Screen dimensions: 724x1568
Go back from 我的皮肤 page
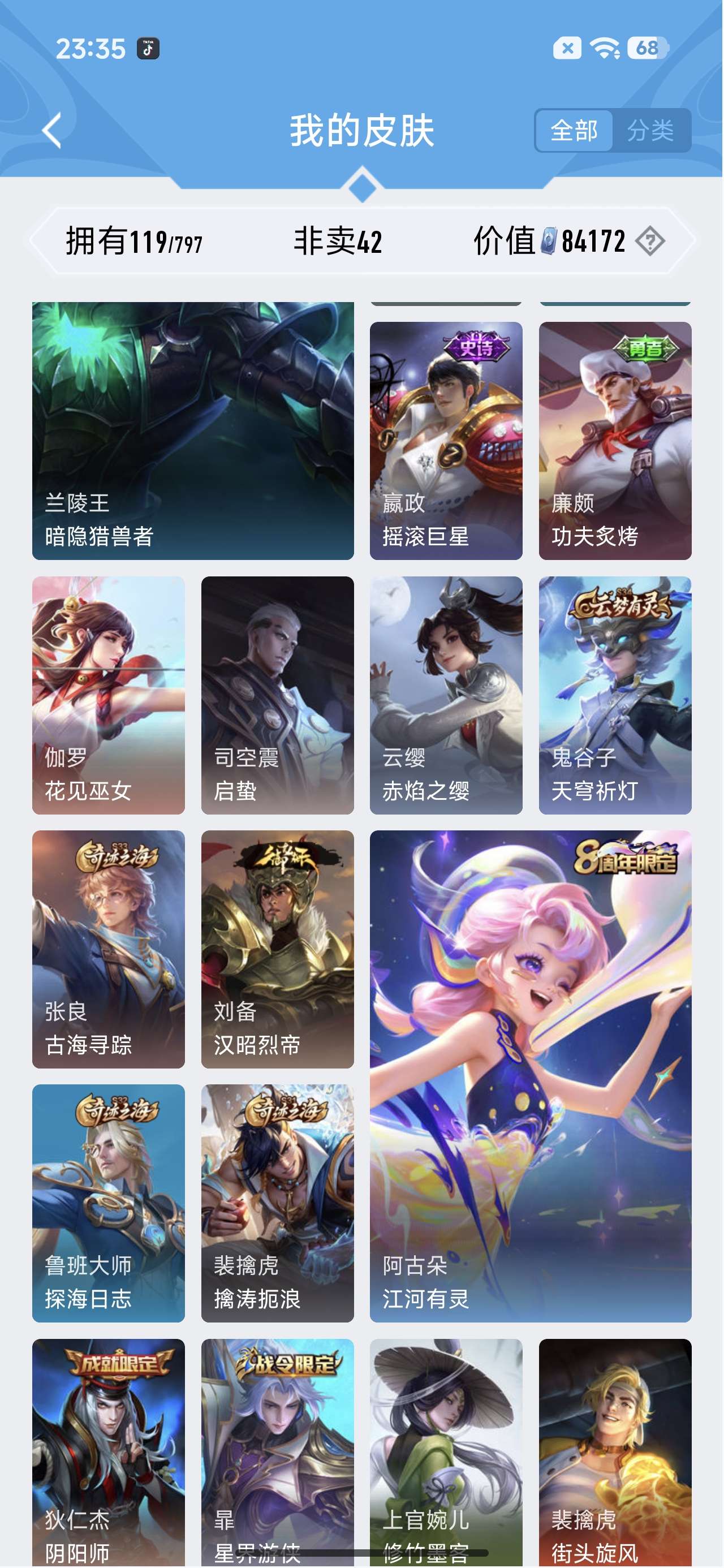[53, 130]
